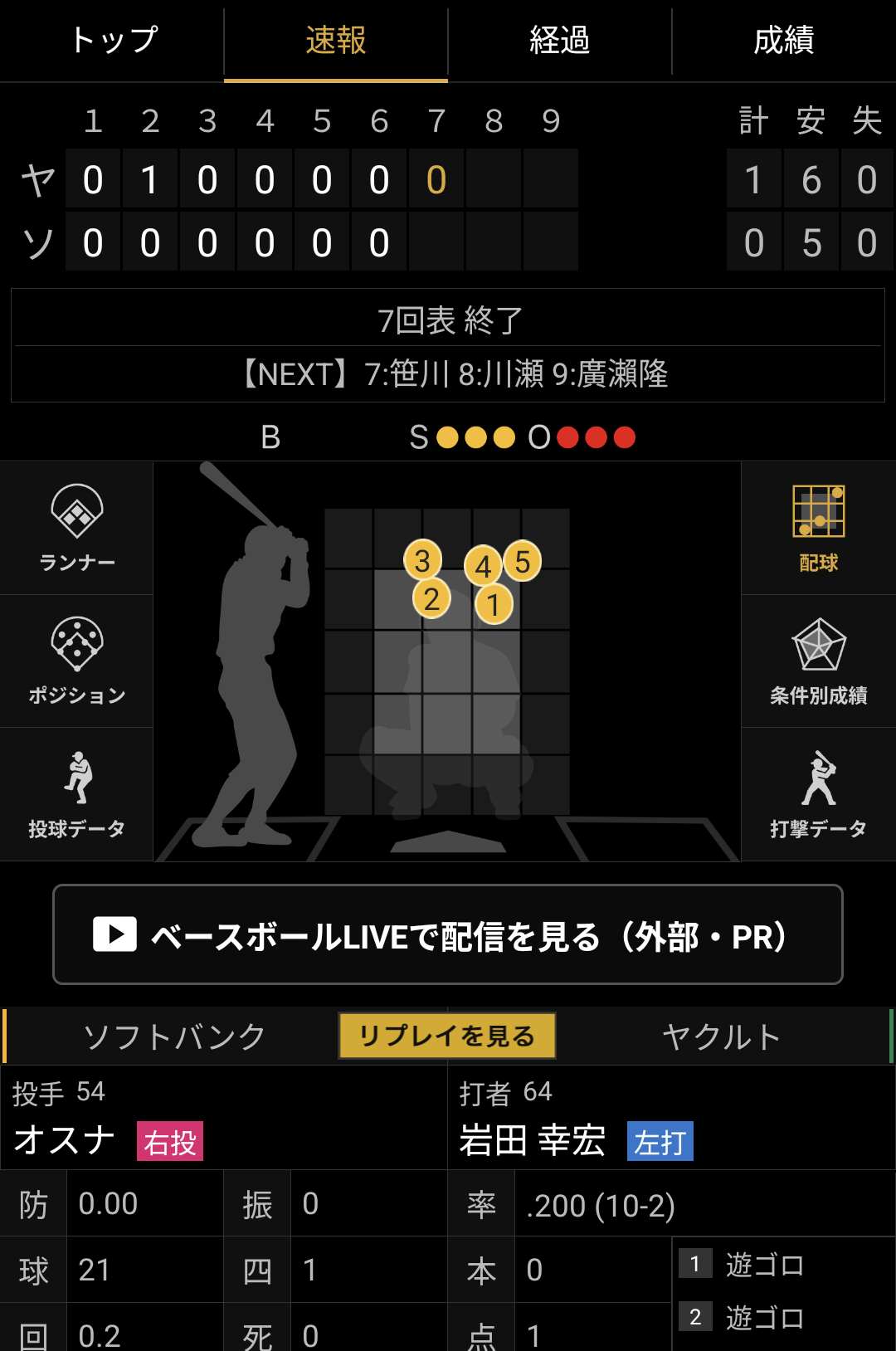Tap リプレイを見る button
The image size is (896, 1351).
point(447,1036)
